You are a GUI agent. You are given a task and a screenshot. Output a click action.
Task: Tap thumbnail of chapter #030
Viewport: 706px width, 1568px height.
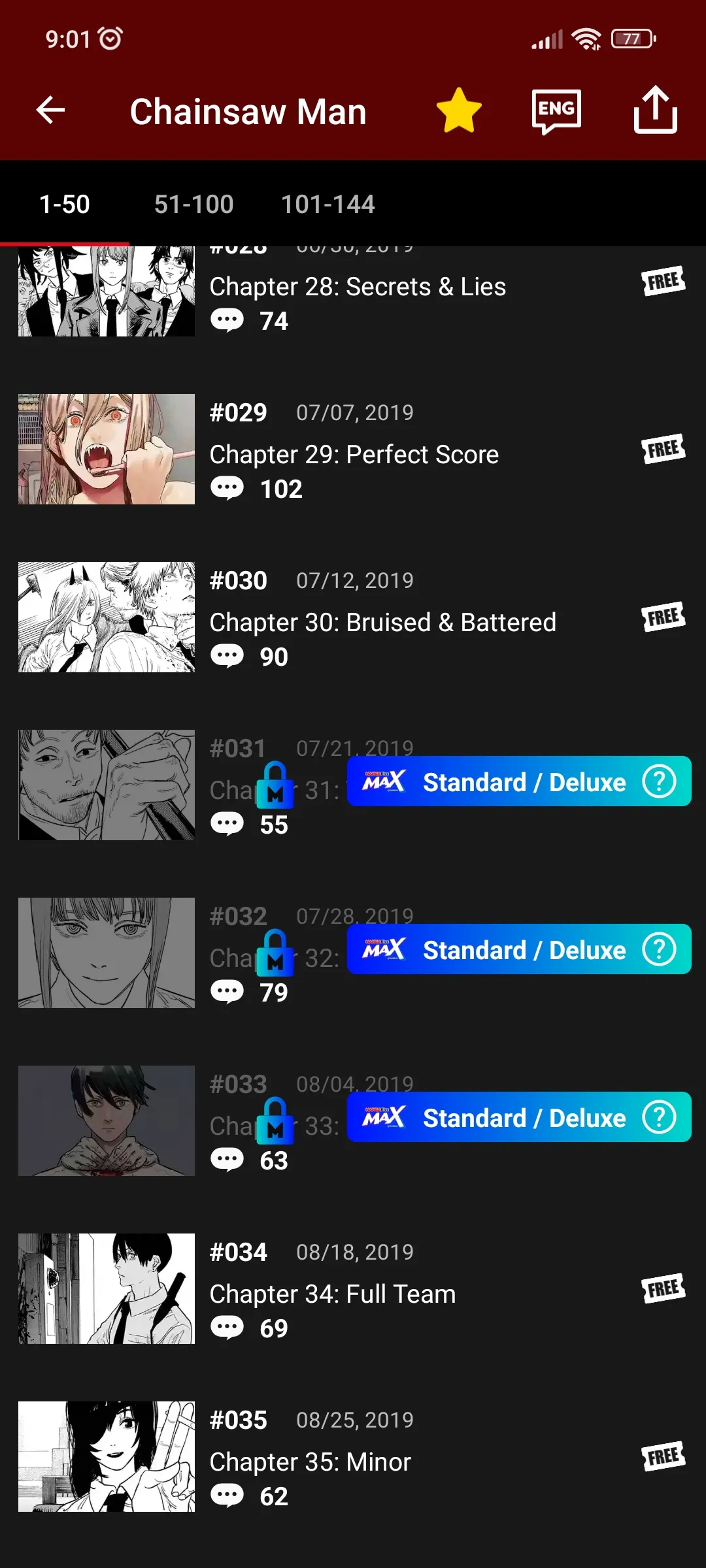click(x=107, y=617)
